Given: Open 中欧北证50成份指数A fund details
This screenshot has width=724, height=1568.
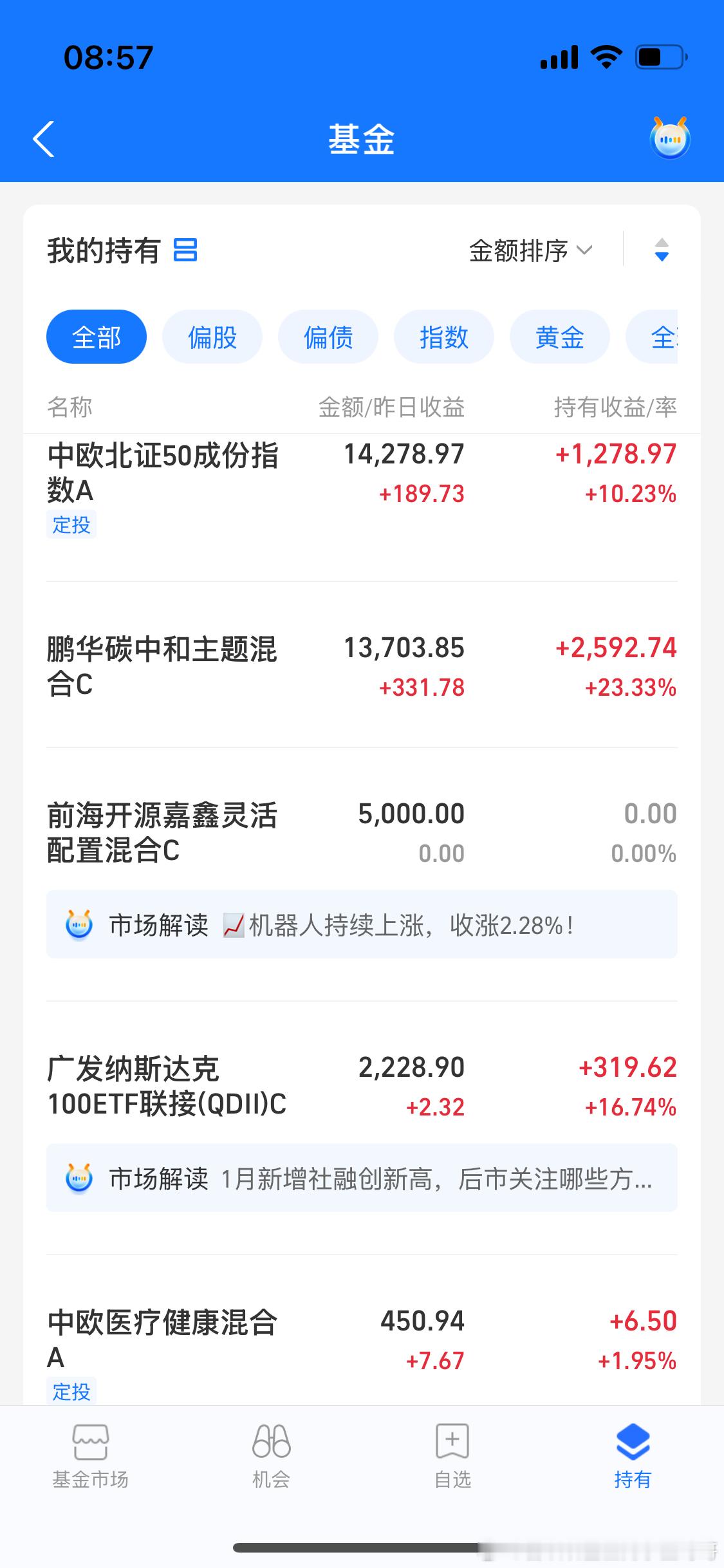Looking at the screenshot, I should 362,489.
